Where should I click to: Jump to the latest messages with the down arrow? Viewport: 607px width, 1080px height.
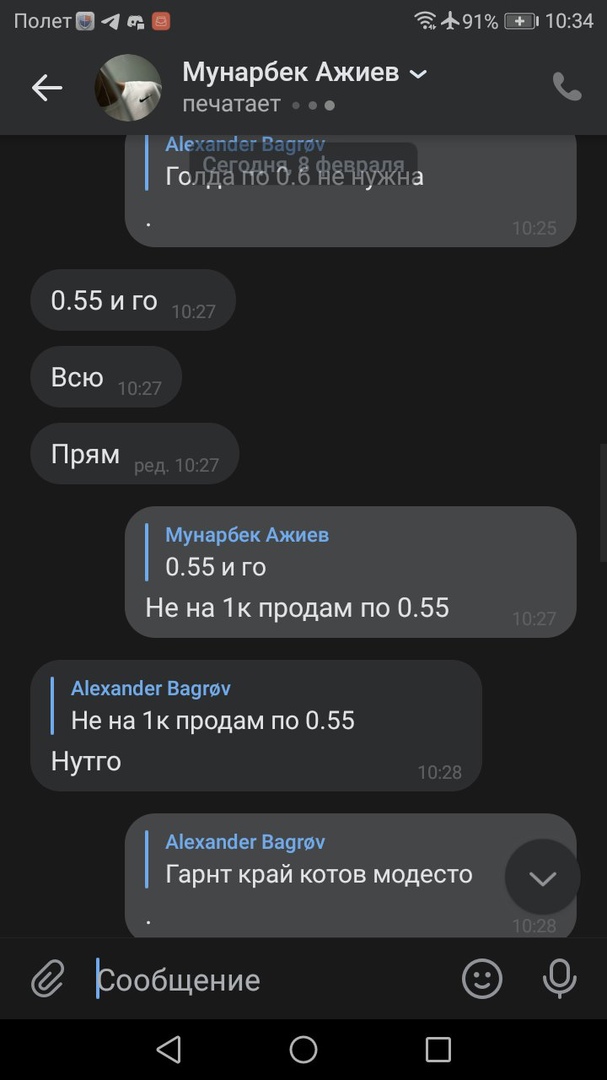[x=542, y=878]
